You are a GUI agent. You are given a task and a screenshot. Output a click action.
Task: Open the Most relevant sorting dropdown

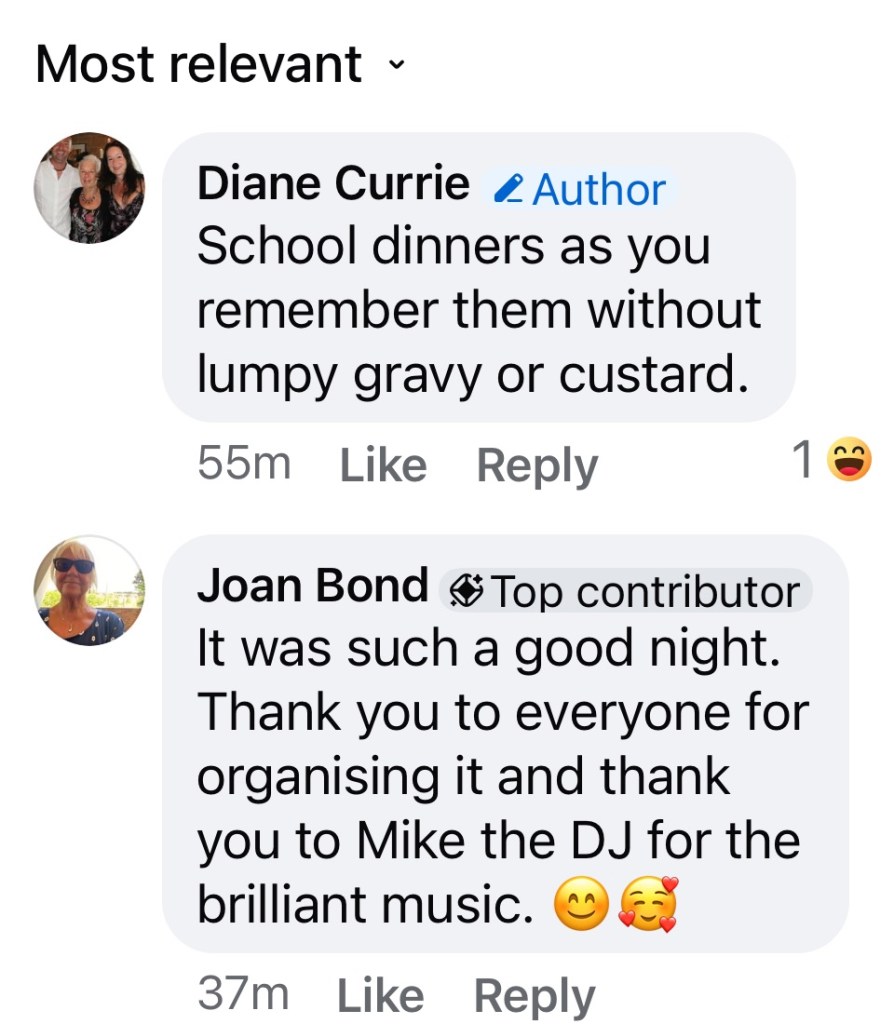coord(220,66)
